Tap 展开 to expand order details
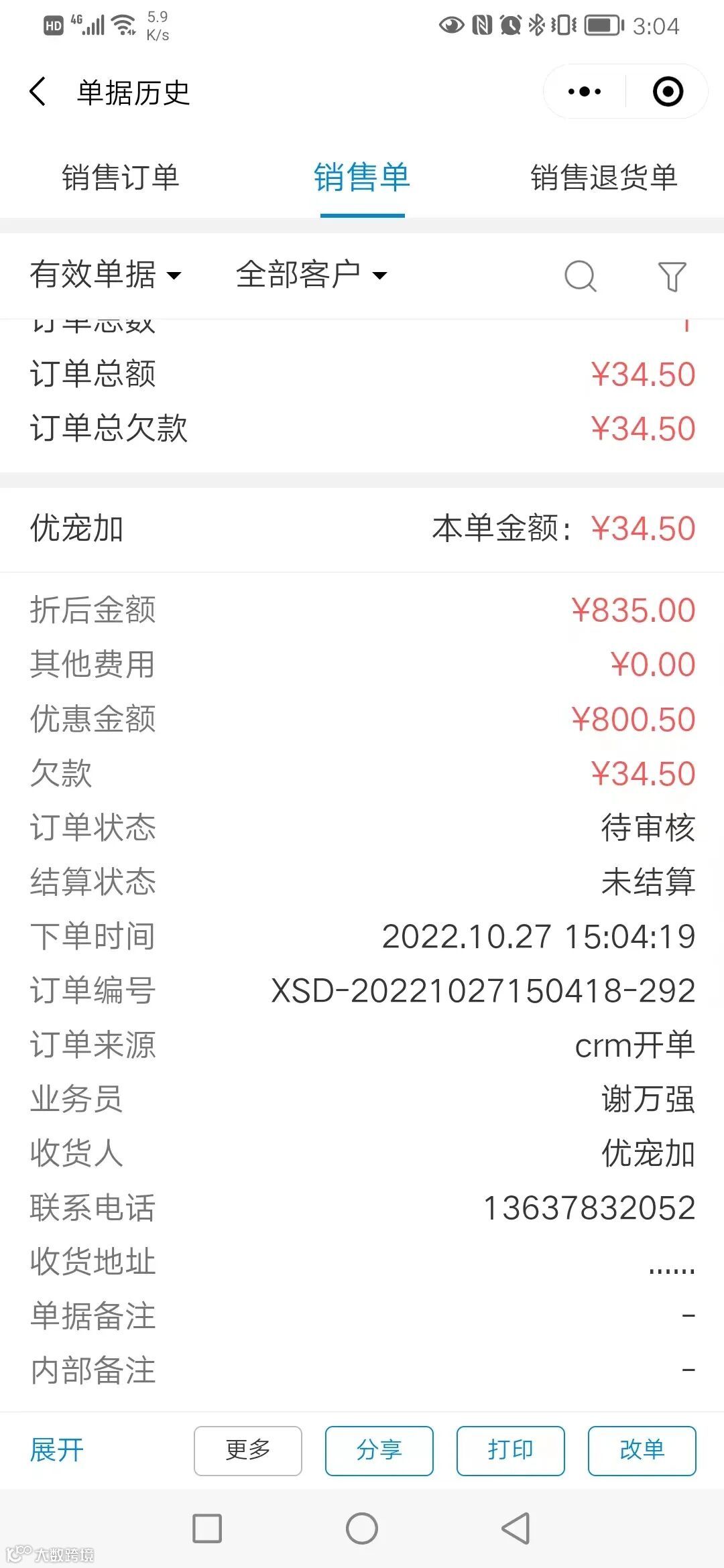This screenshot has height=1568, width=724. (58, 1451)
